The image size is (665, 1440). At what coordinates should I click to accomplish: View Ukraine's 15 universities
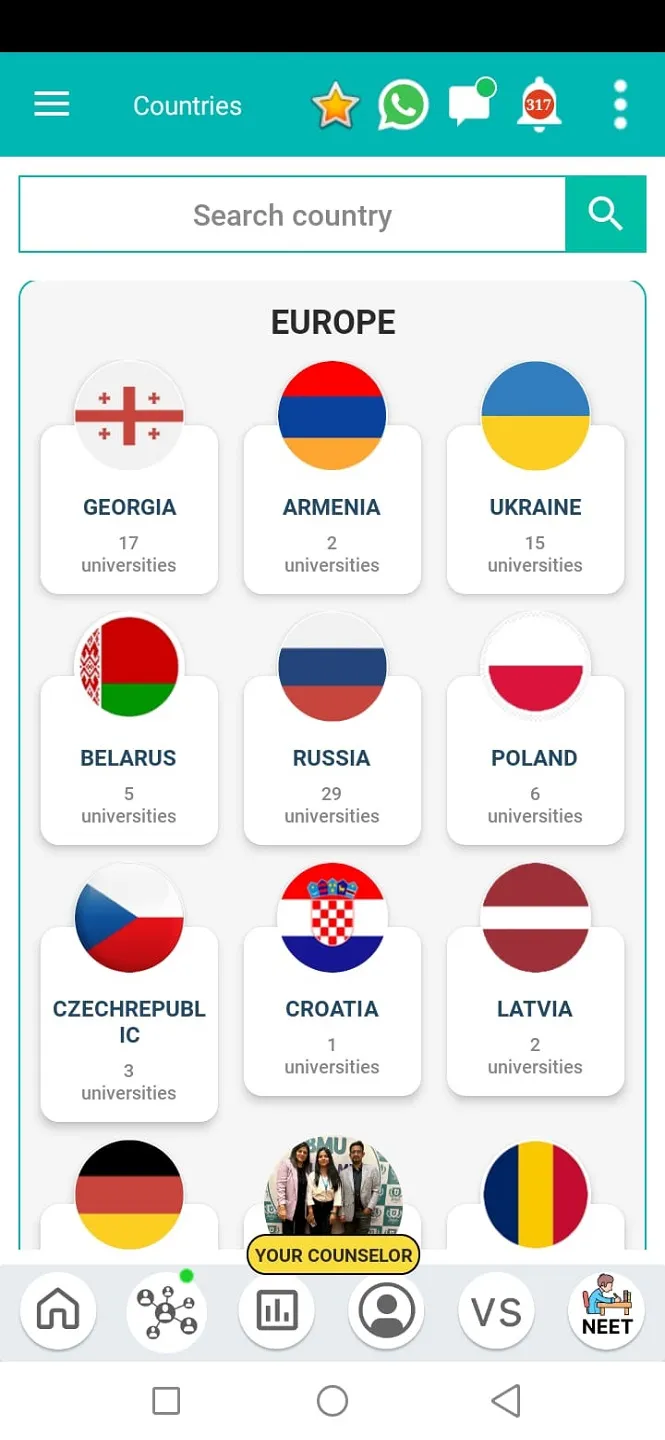click(535, 510)
